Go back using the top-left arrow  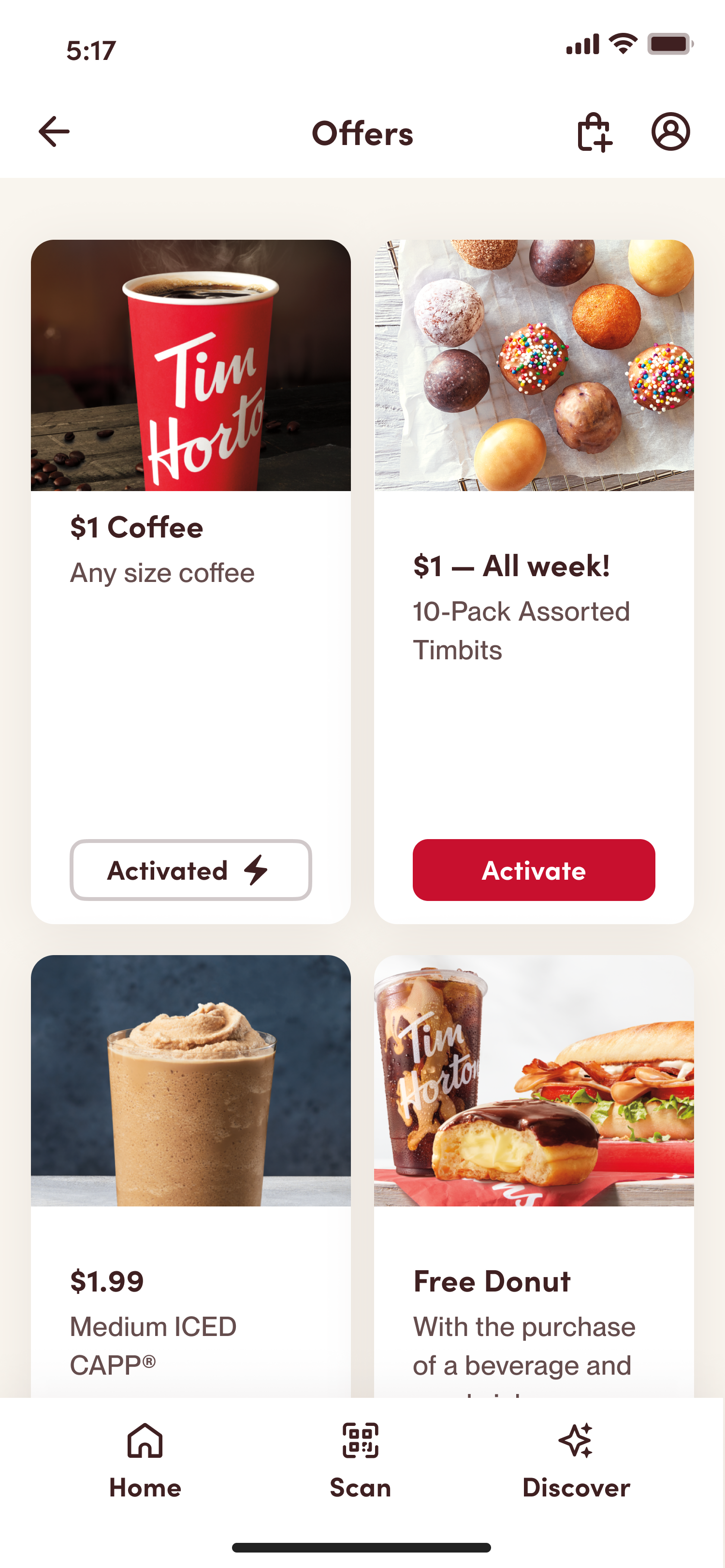pyautogui.click(x=54, y=131)
